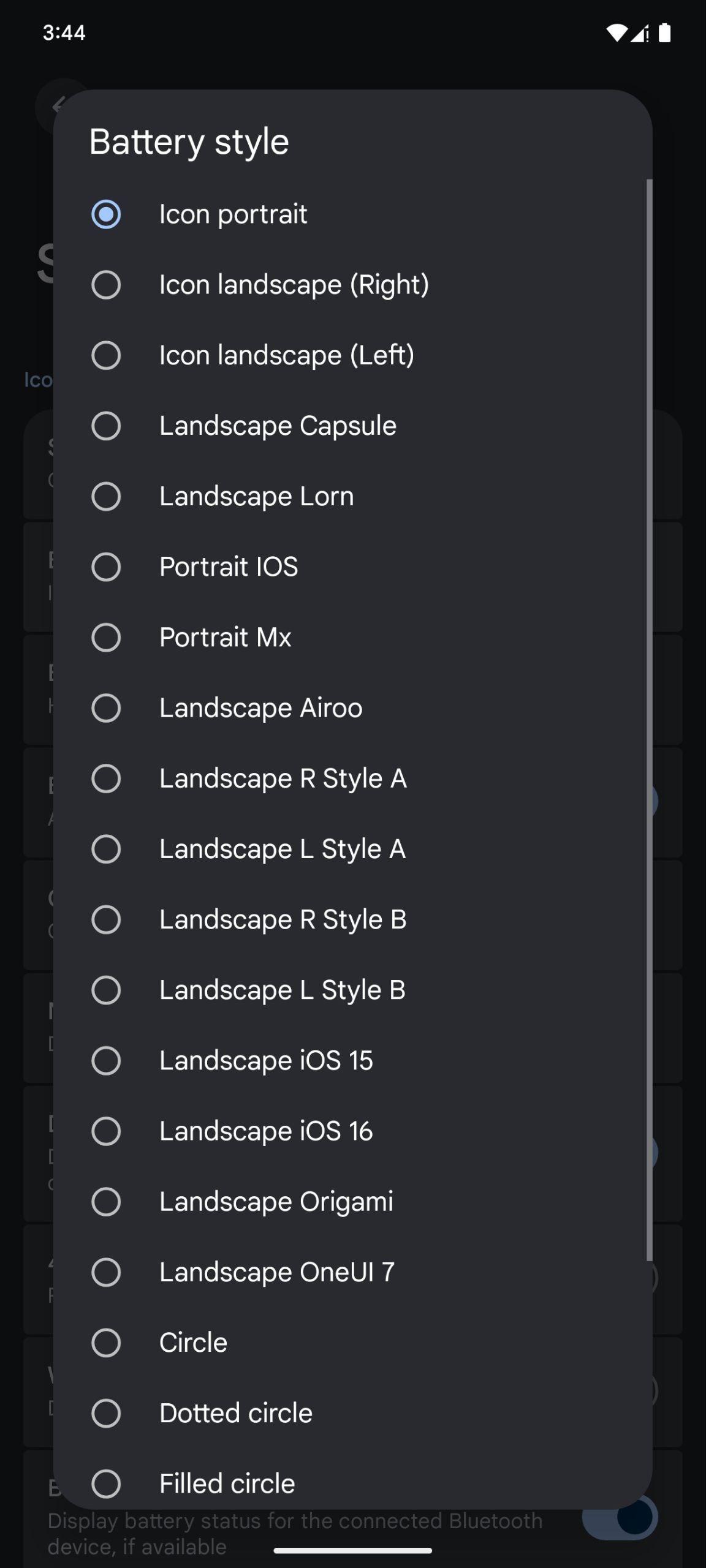Screen dimensions: 706x1568
Task: Select Filled circle style
Action: [352, 1479]
